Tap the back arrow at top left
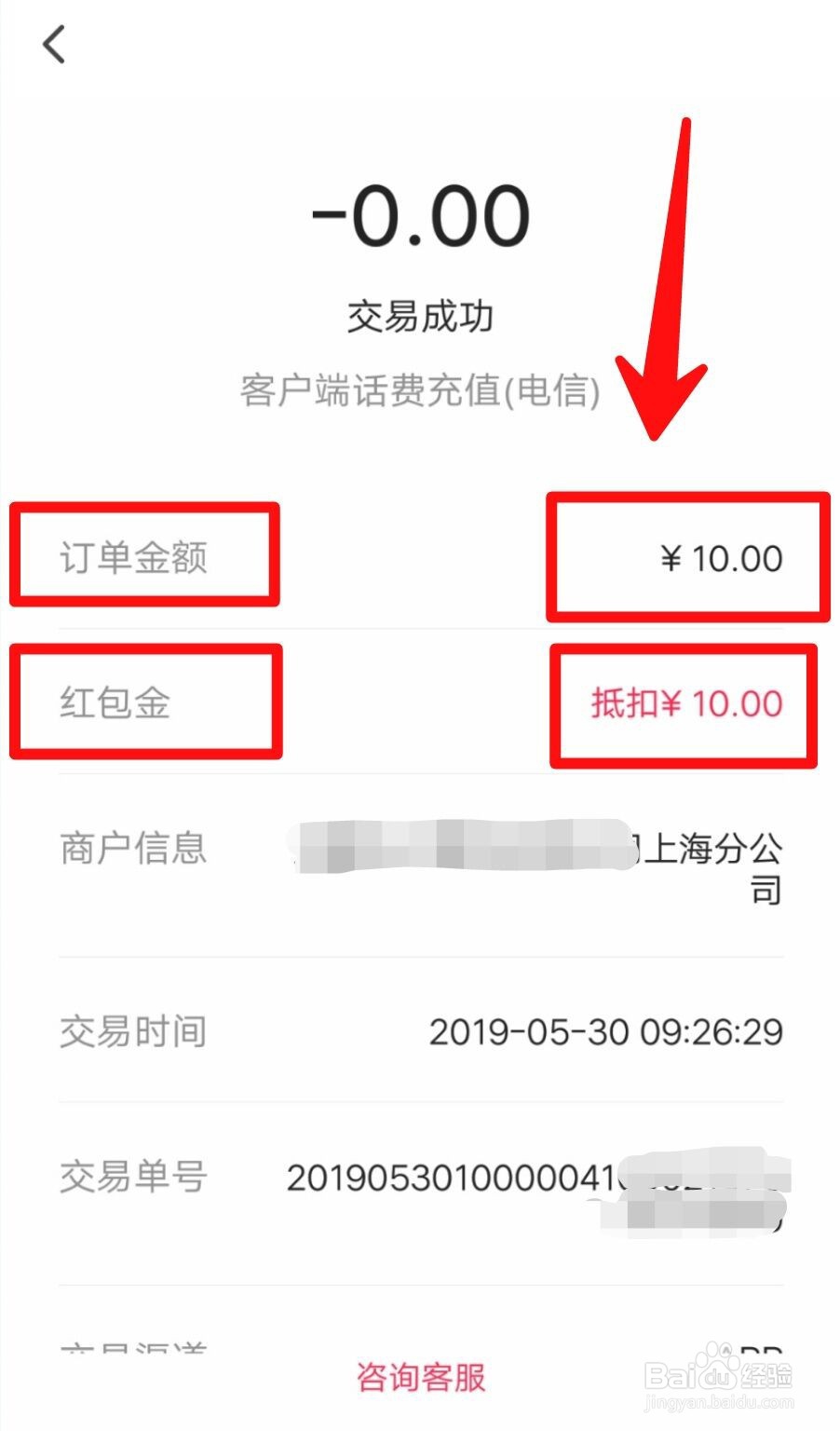 pos(53,42)
